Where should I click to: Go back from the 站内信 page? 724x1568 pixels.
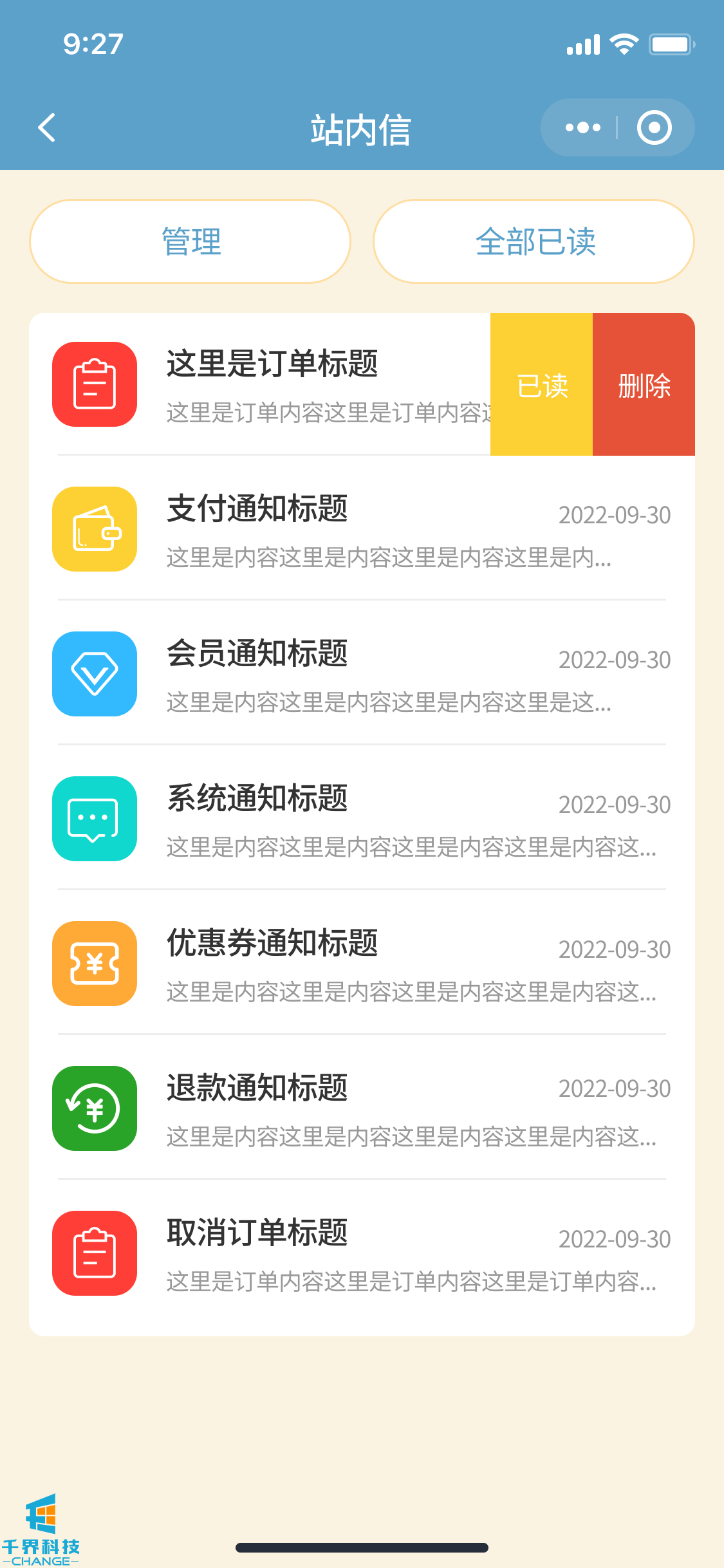click(x=47, y=127)
